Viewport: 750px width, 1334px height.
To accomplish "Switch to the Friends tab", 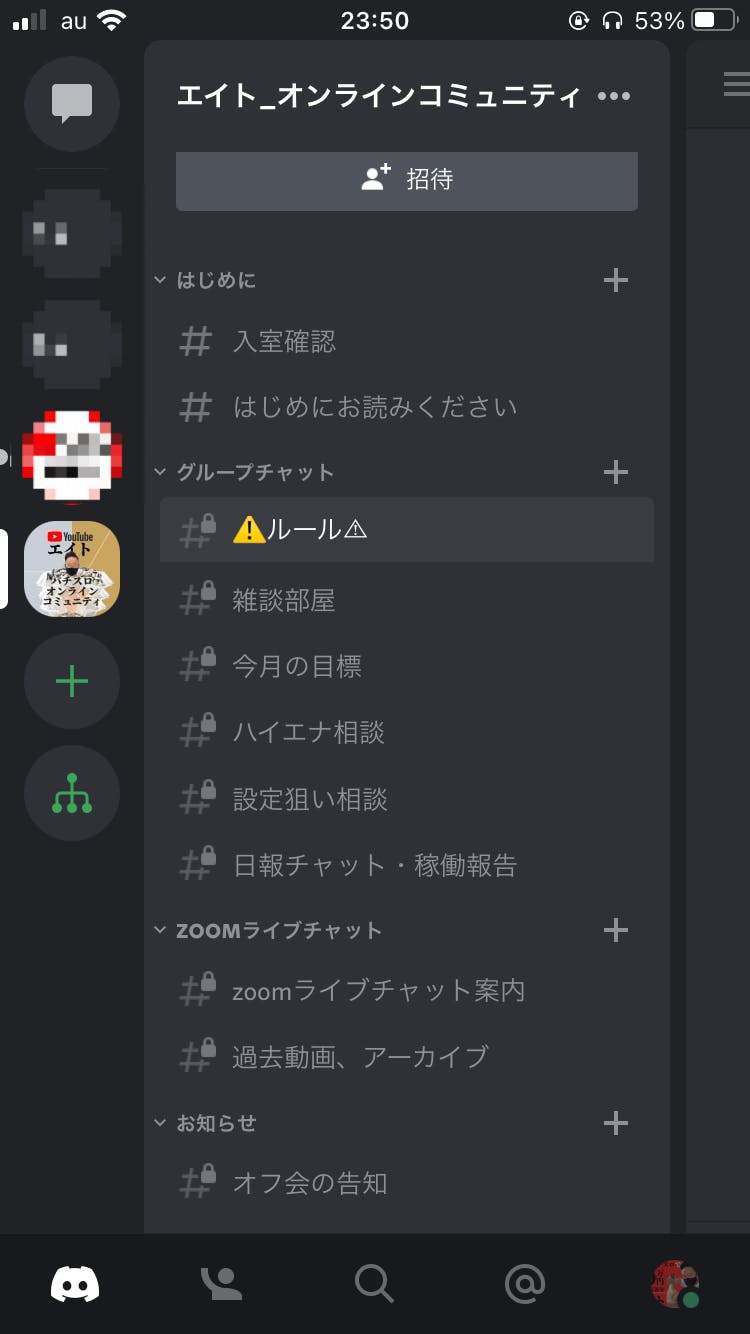I will click(x=222, y=1284).
